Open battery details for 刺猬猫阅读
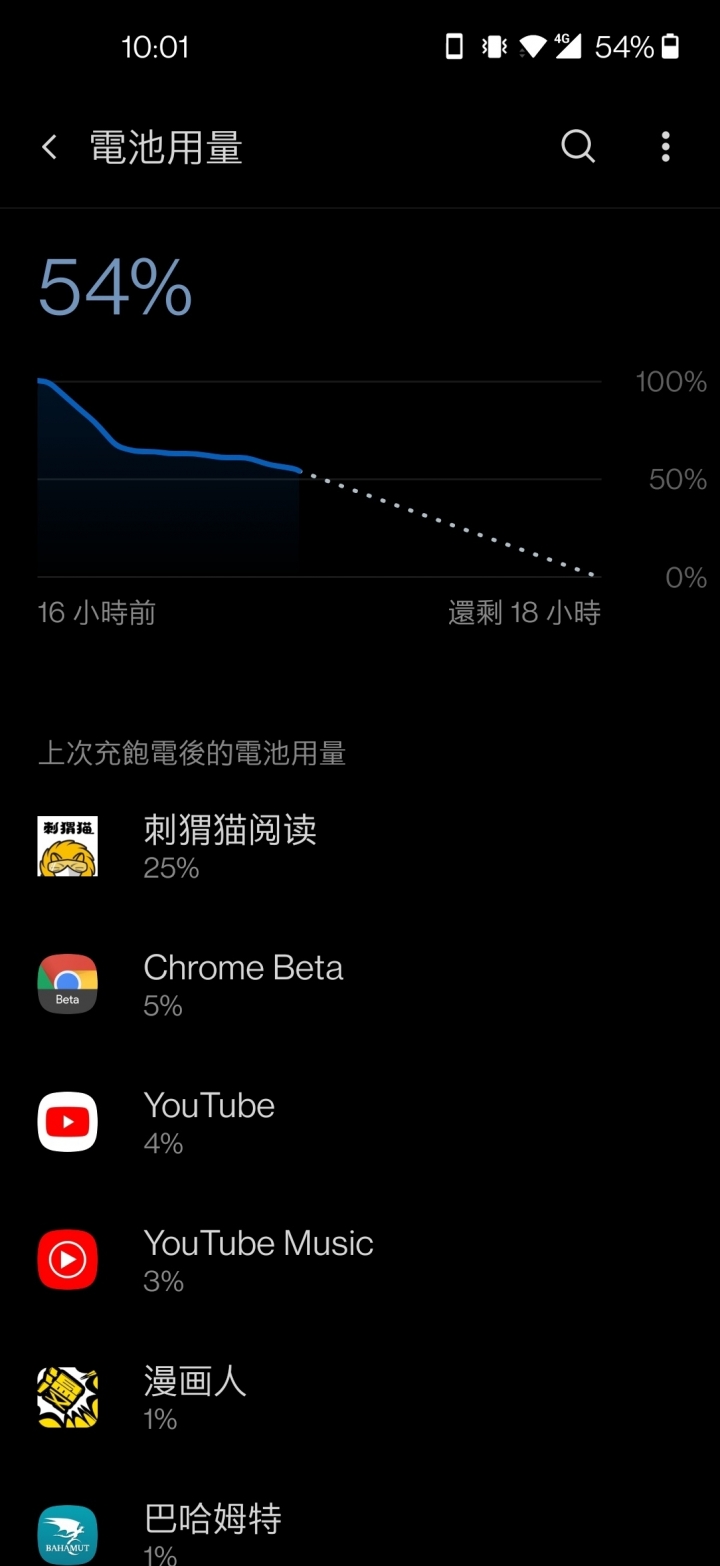Image resolution: width=720 pixels, height=1566 pixels. (230, 846)
